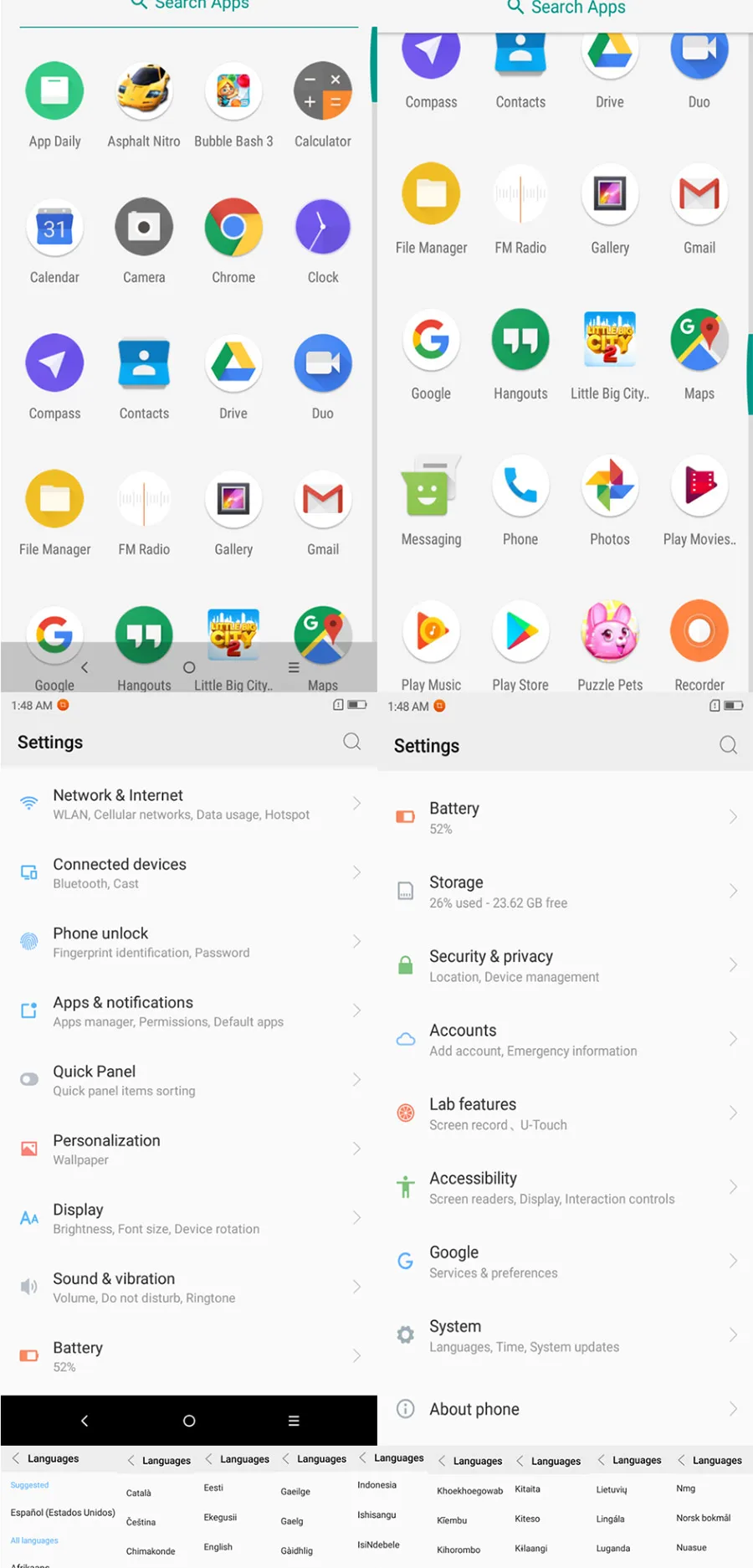Open the Asphalt Nitro game
This screenshot has height=1568, width=753.
click(x=143, y=92)
